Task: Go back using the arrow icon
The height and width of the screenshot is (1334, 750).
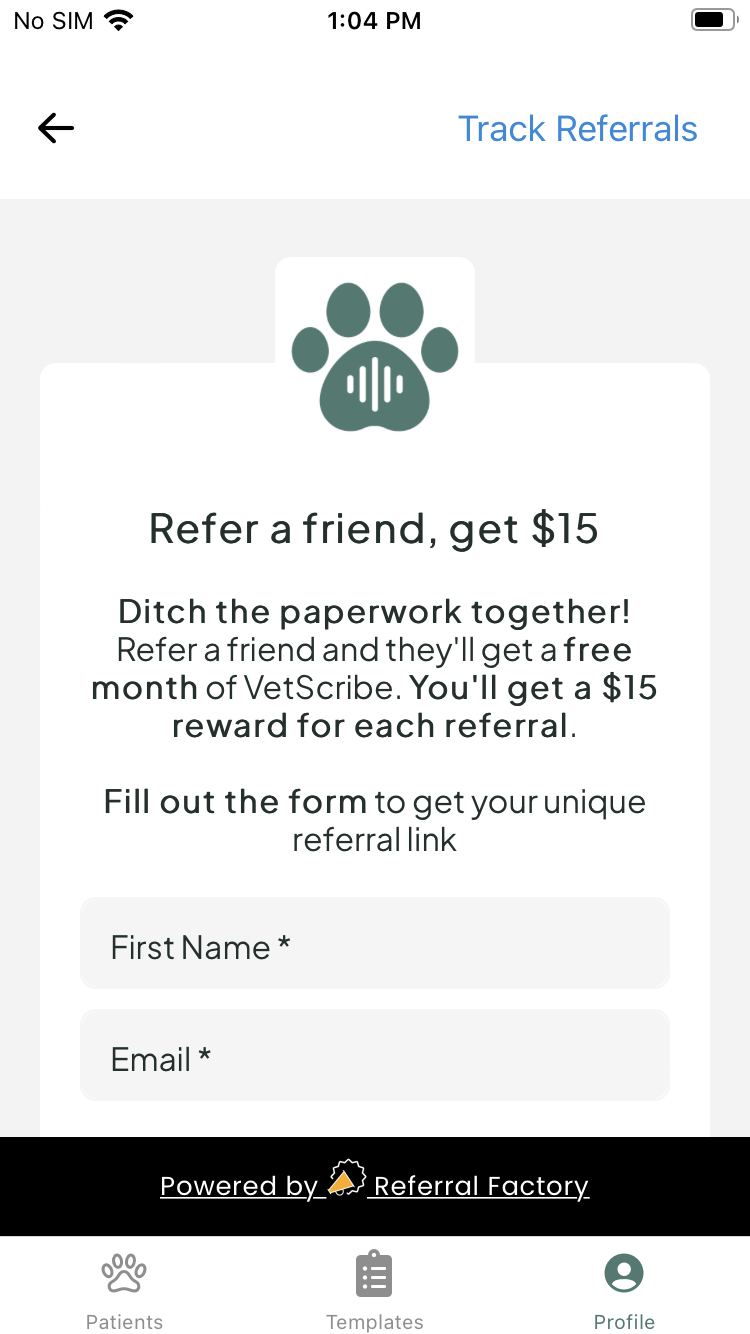Action: pyautogui.click(x=56, y=128)
